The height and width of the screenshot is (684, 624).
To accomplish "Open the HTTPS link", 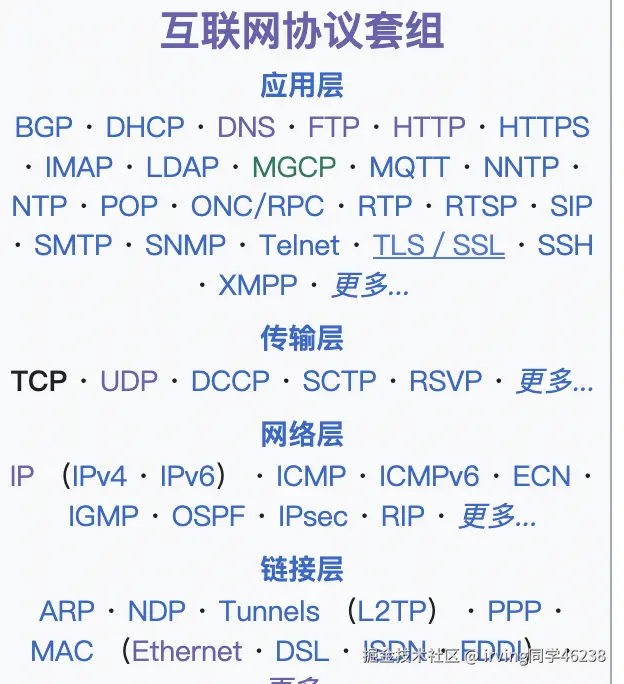I will [544, 128].
